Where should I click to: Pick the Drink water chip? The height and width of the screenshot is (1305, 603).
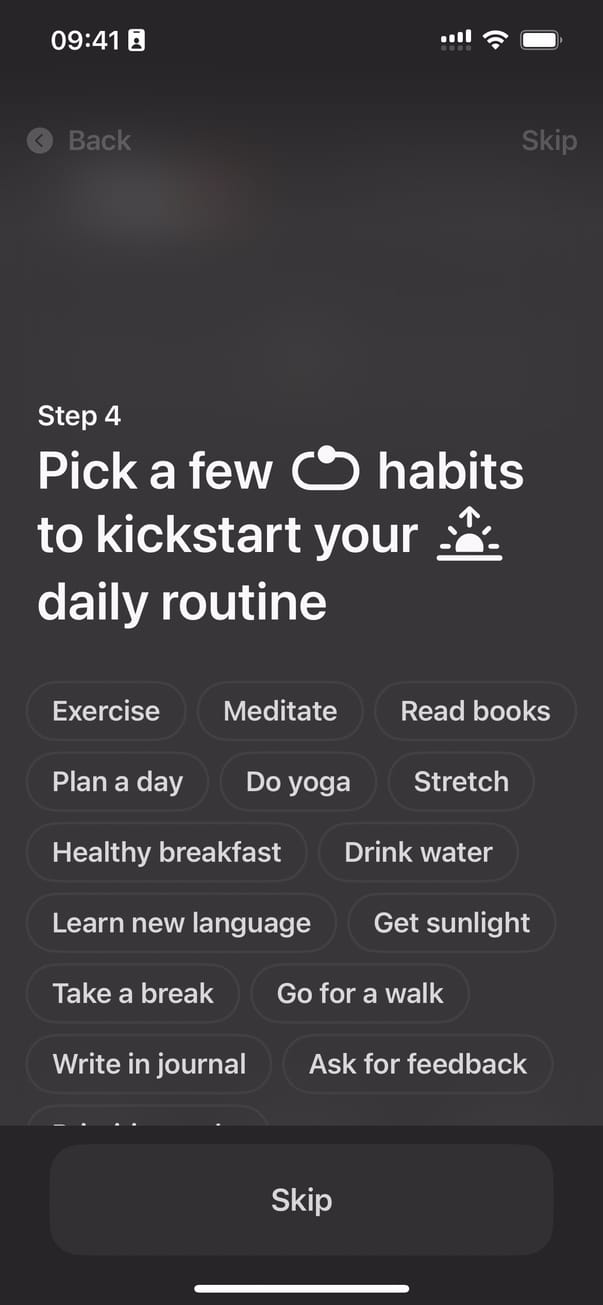coord(418,852)
